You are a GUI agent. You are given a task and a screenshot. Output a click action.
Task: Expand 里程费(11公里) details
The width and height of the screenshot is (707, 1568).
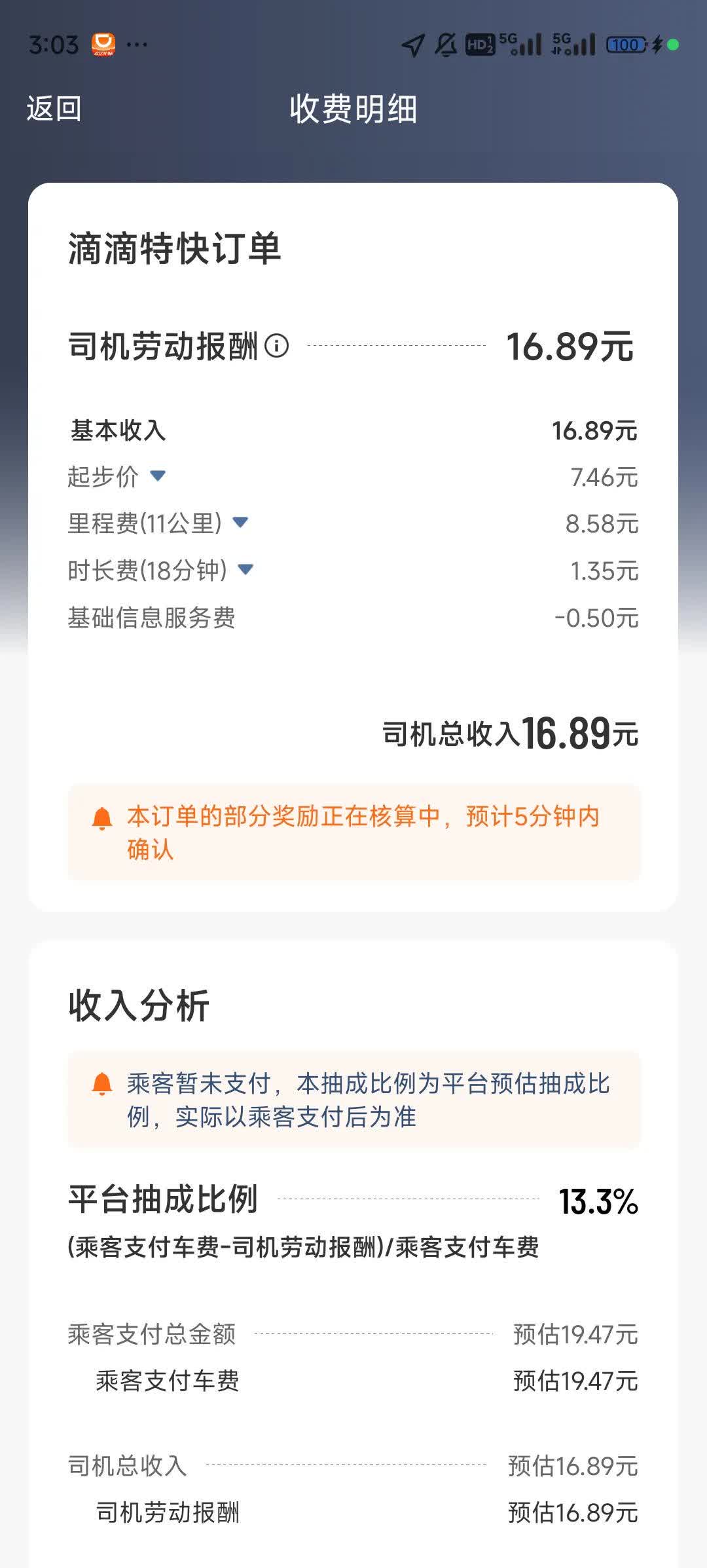coord(240,522)
